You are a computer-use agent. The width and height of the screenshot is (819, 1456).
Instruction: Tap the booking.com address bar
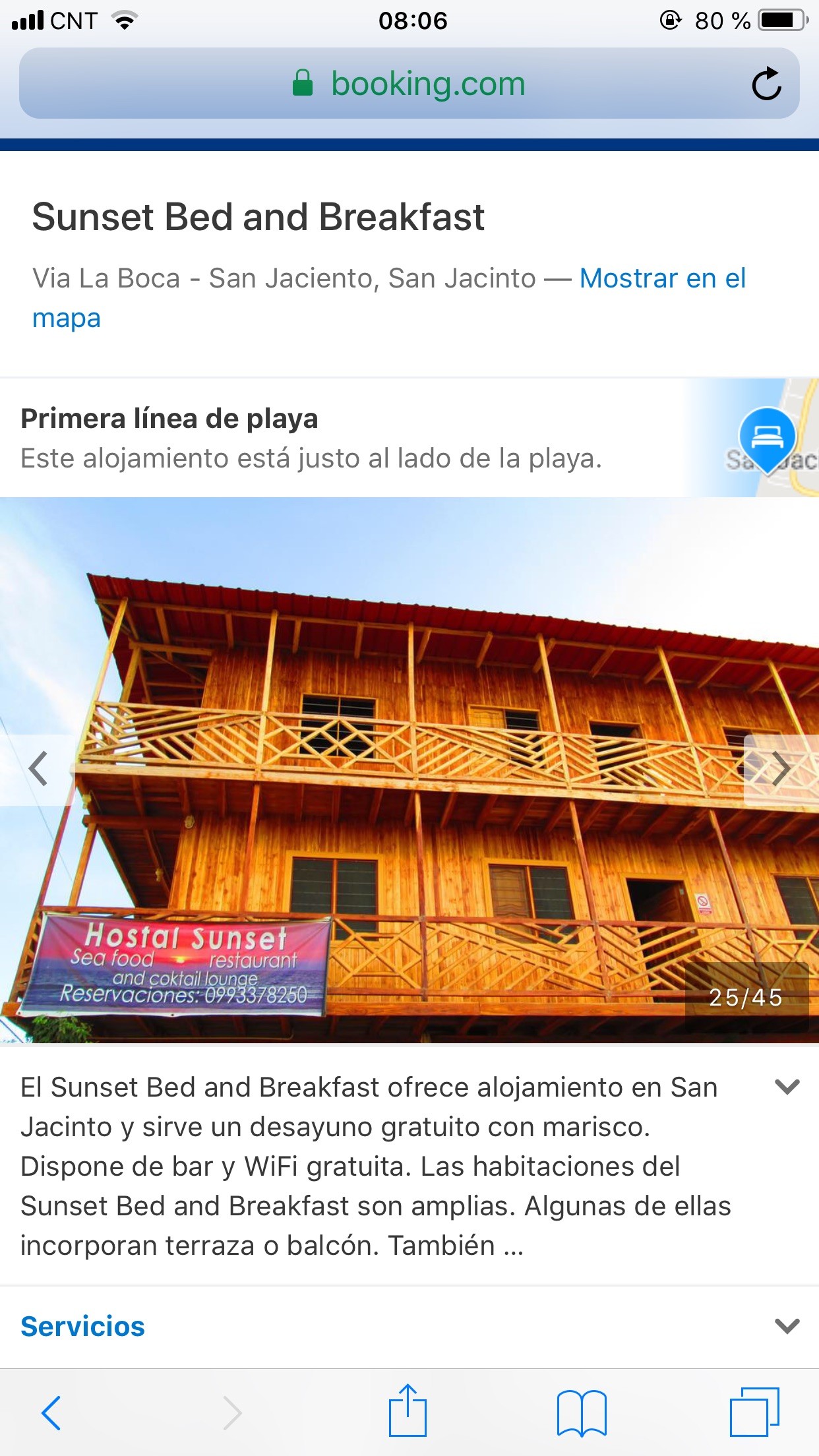click(409, 84)
